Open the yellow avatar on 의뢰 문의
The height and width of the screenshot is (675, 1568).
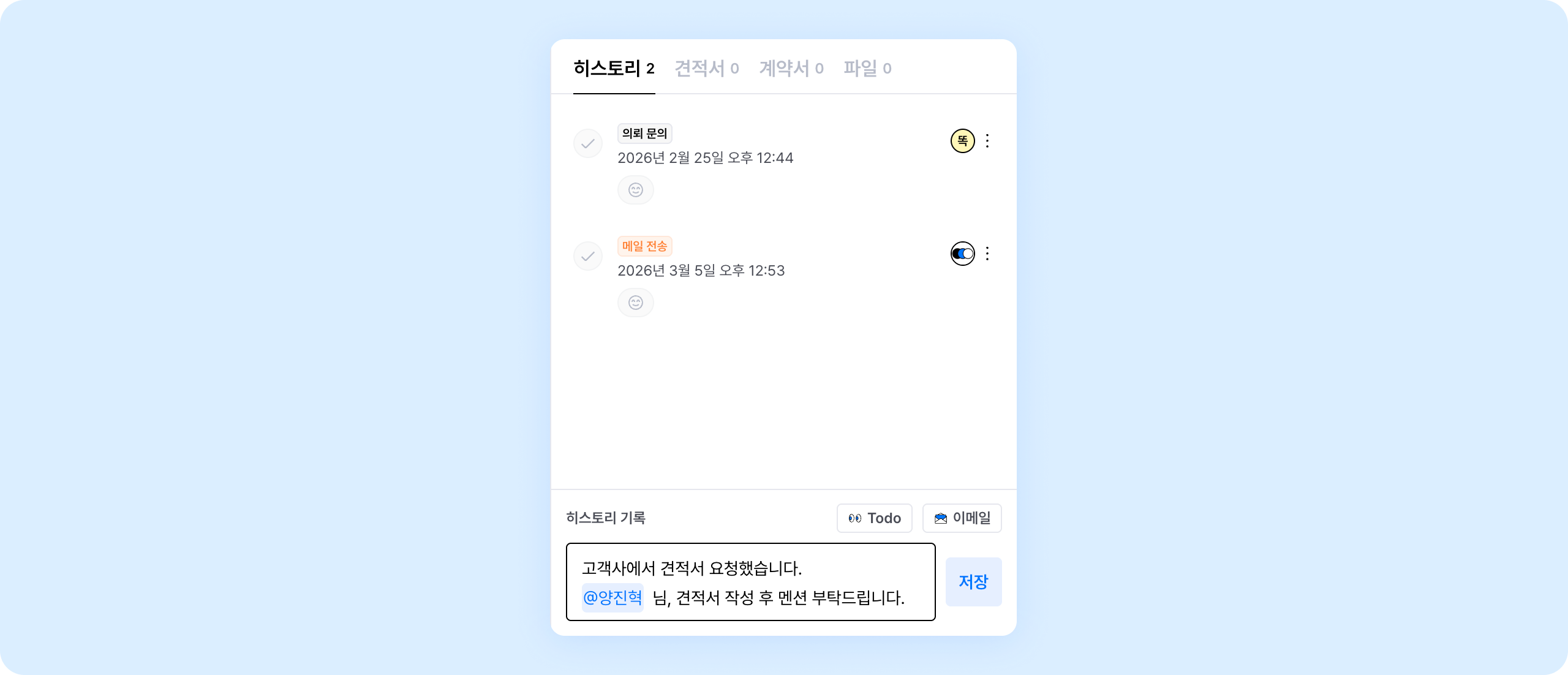(962, 141)
